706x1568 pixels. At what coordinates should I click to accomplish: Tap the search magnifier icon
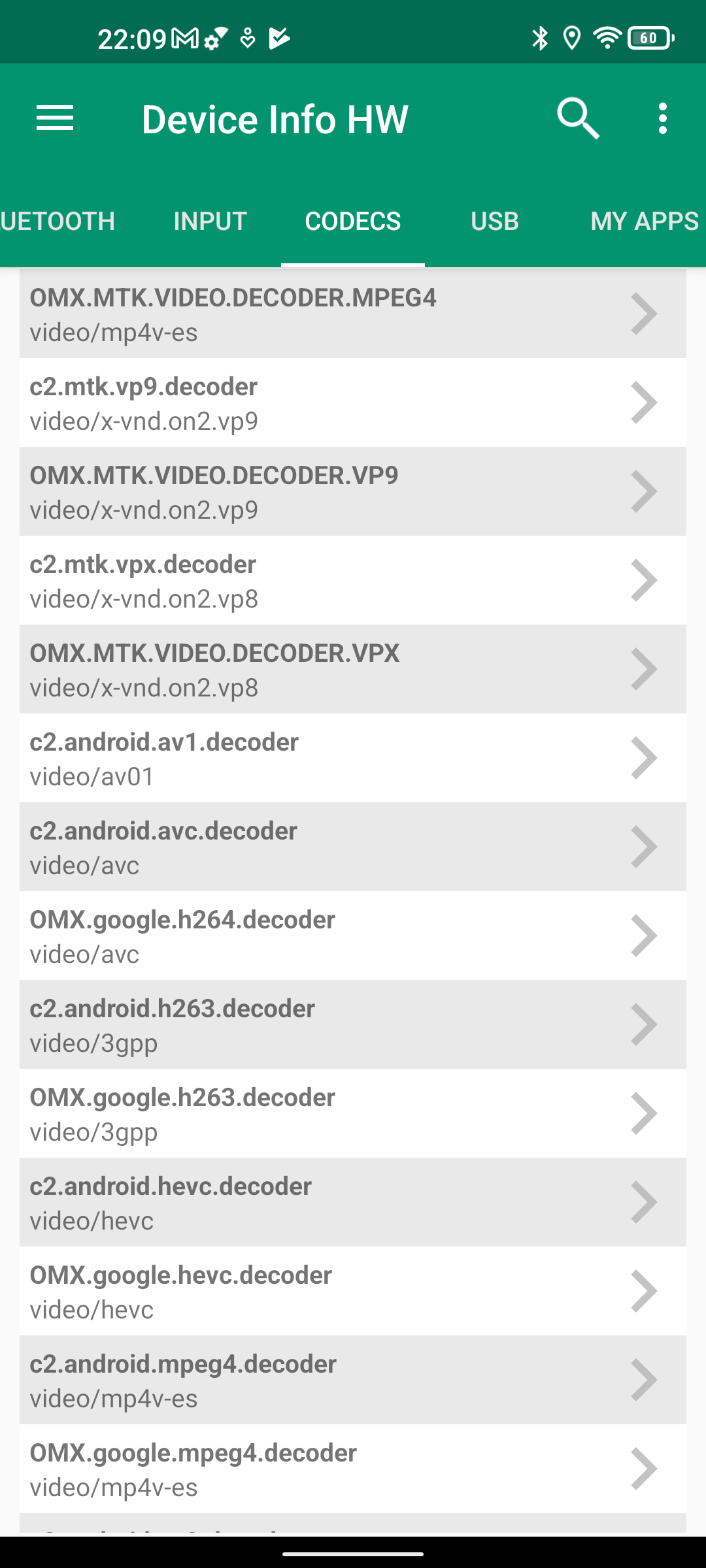578,119
